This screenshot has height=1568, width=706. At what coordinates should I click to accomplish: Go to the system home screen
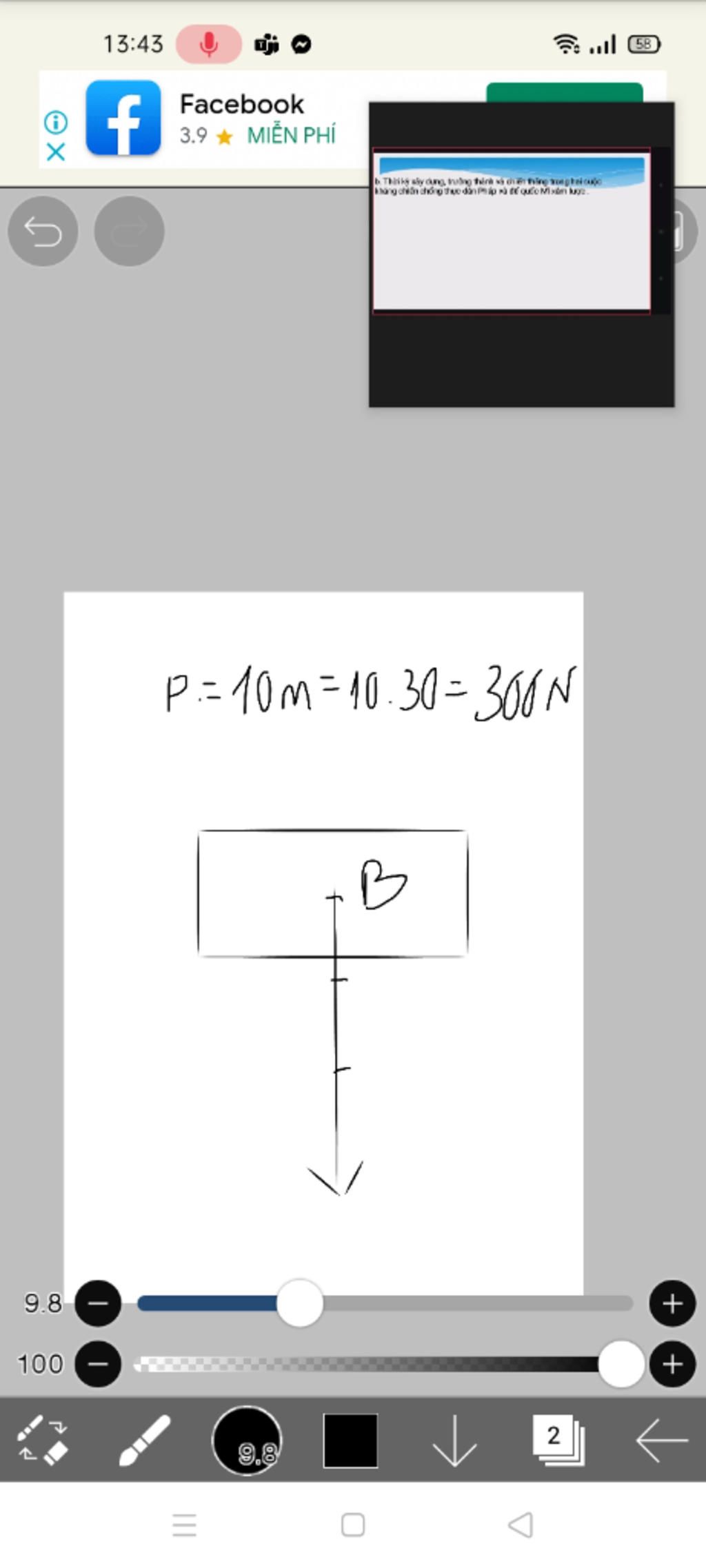tap(353, 1525)
